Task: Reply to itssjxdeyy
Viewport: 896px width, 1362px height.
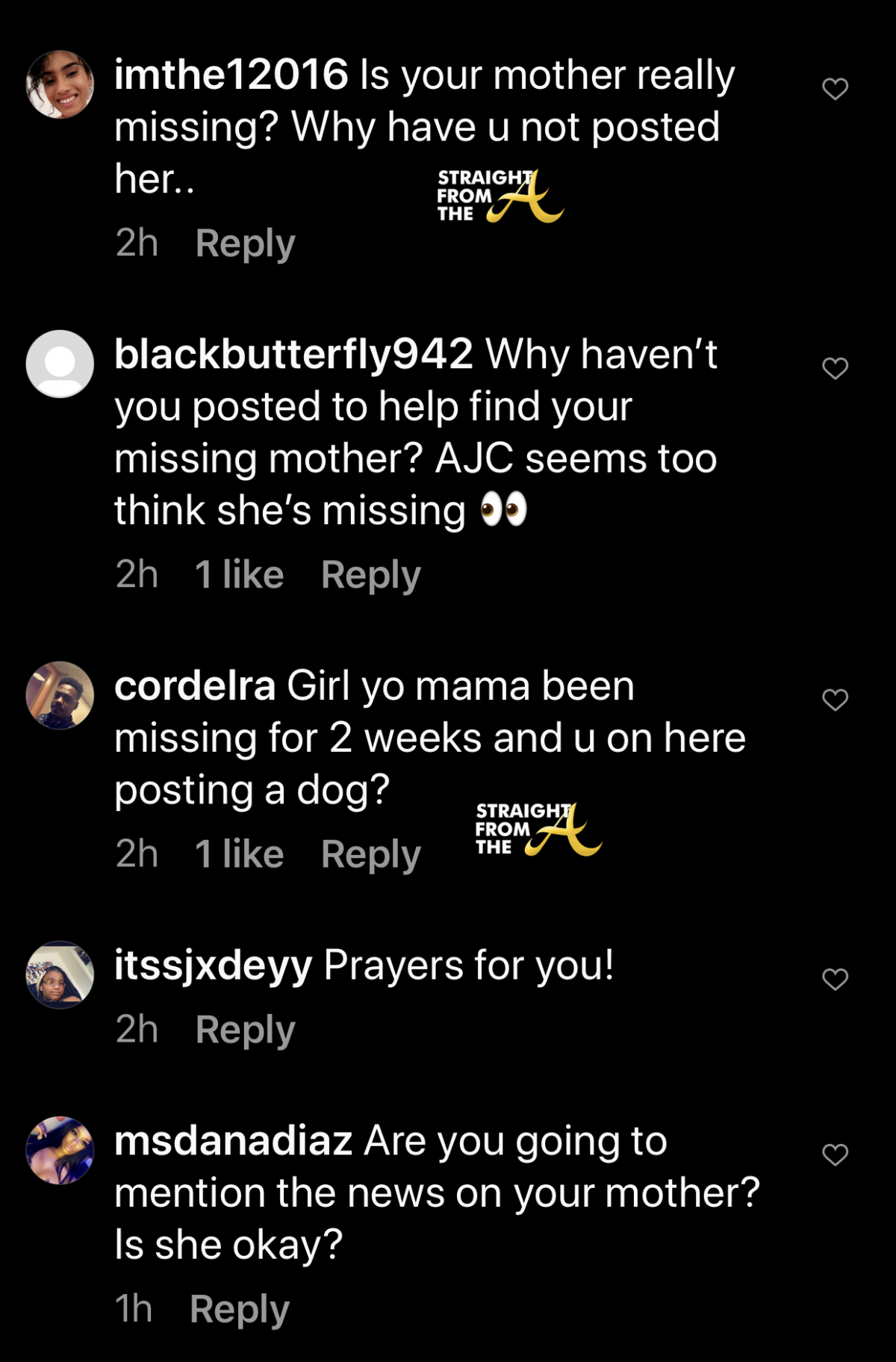Action: [x=245, y=1030]
